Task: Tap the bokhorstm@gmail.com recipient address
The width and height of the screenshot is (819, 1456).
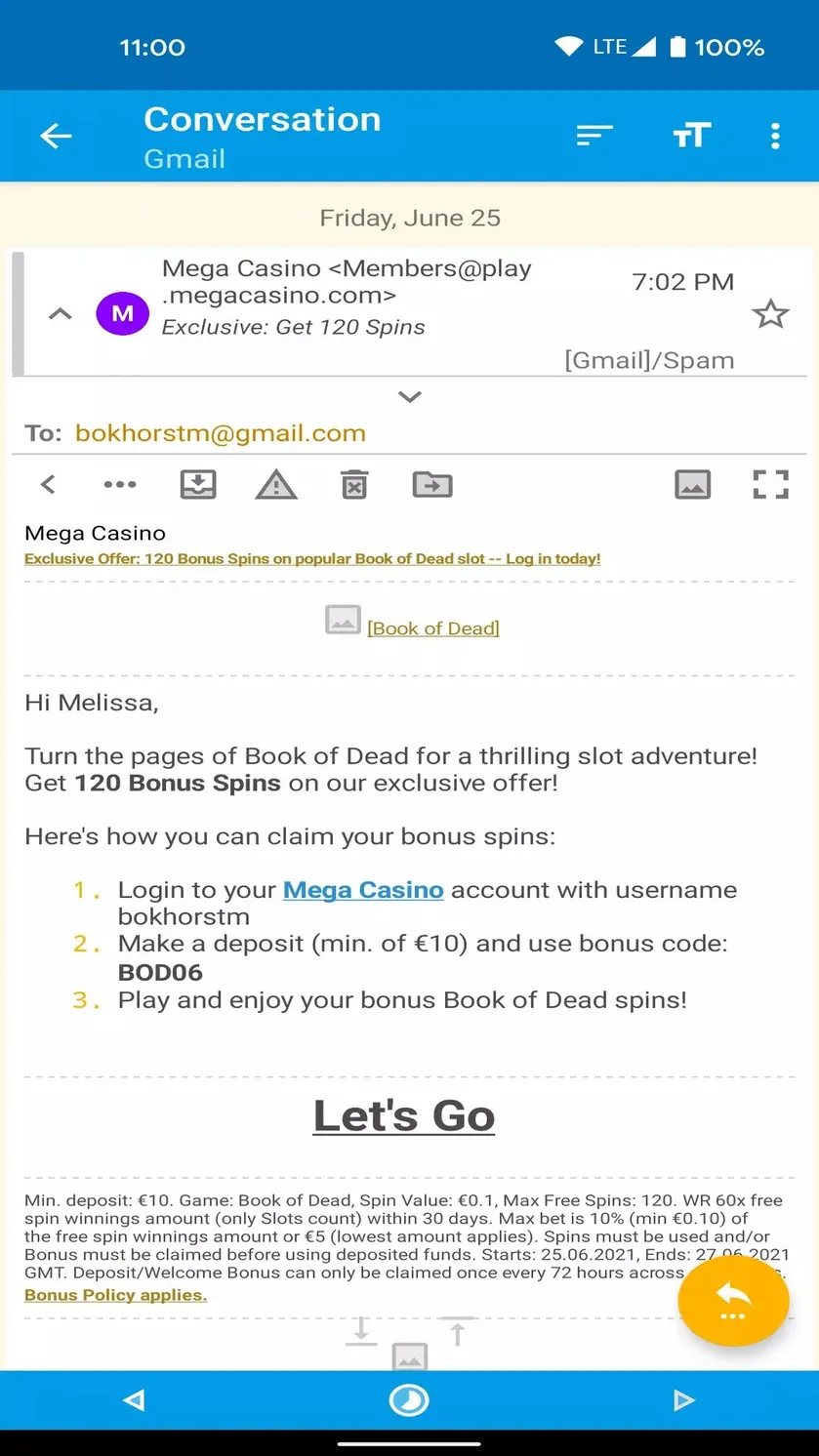Action: click(x=221, y=433)
